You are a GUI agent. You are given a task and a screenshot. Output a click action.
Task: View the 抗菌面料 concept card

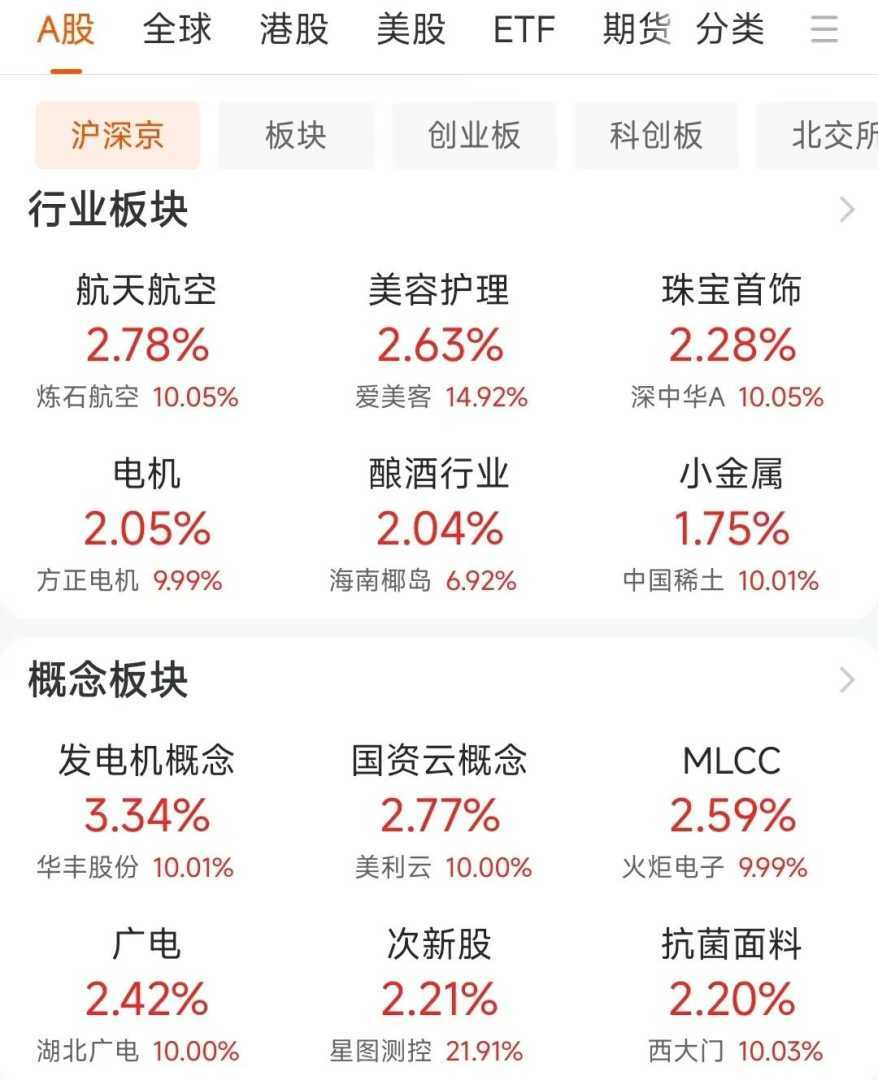tap(731, 997)
